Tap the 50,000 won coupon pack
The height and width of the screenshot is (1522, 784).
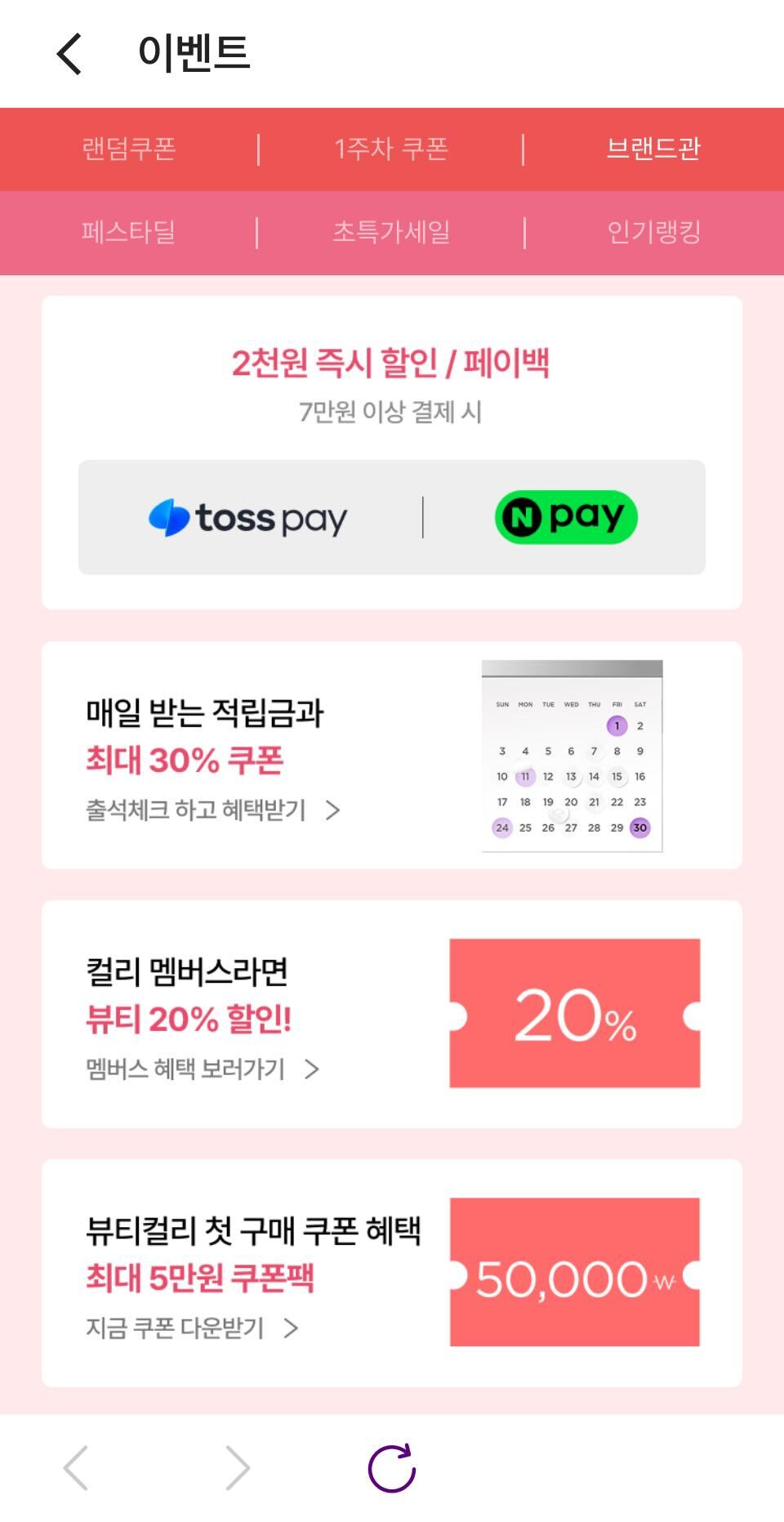(x=574, y=1272)
